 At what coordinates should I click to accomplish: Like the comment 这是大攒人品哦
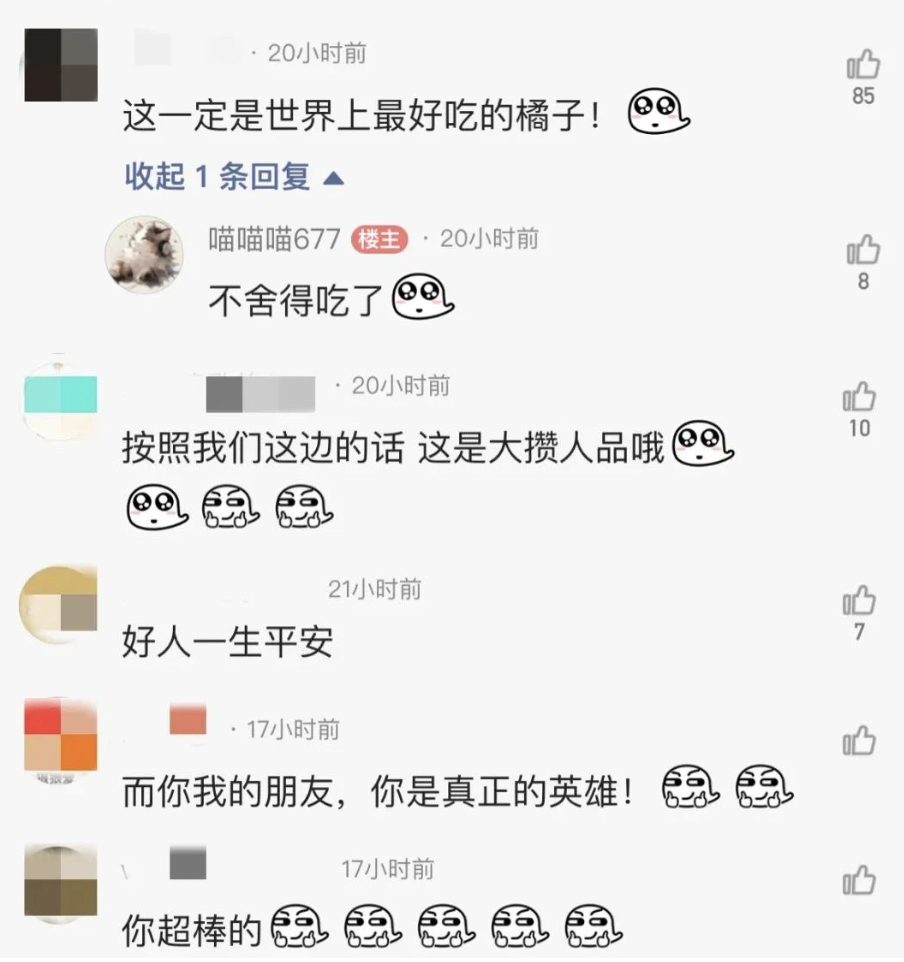pyautogui.click(x=859, y=398)
